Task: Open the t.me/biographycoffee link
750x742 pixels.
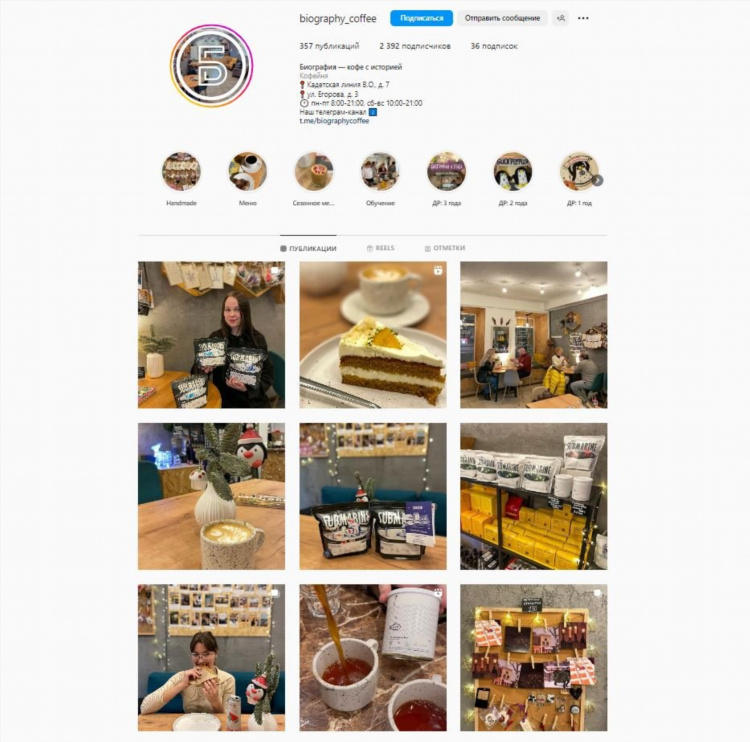Action: (334, 120)
